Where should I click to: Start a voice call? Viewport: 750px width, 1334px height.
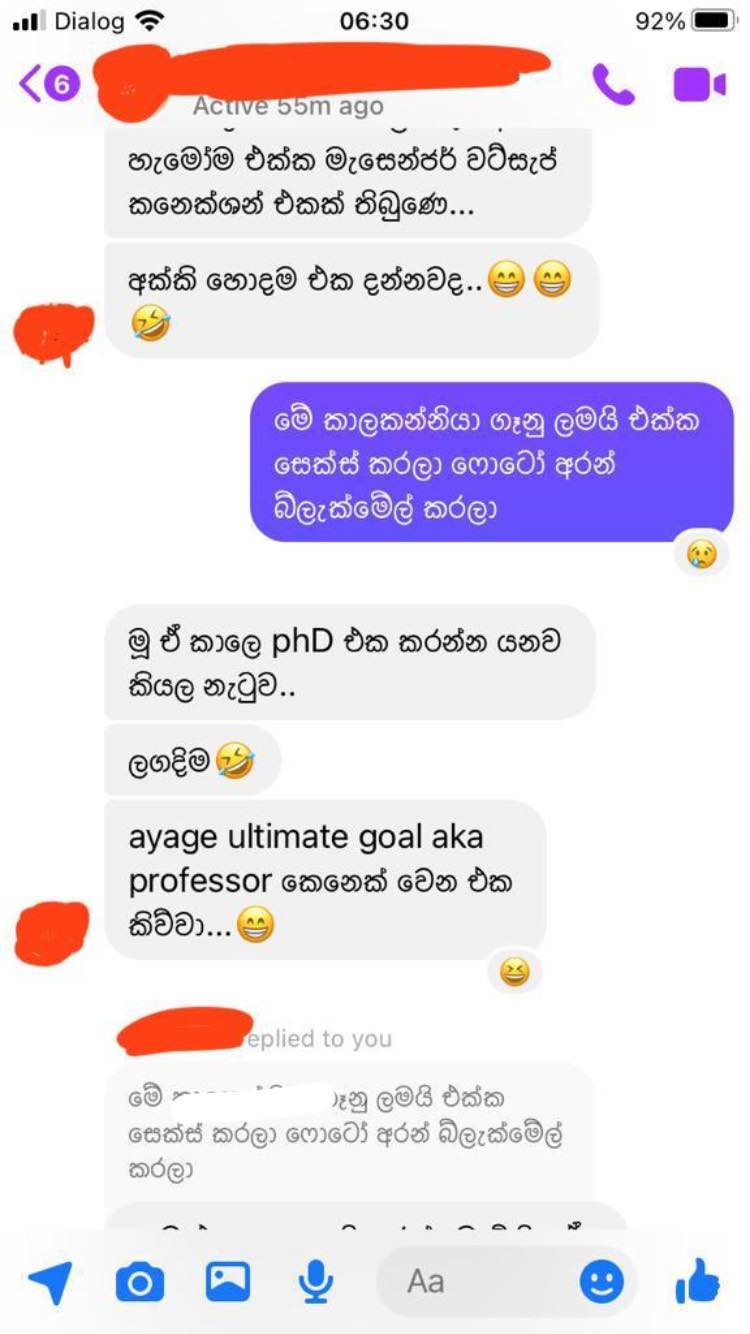[613, 85]
